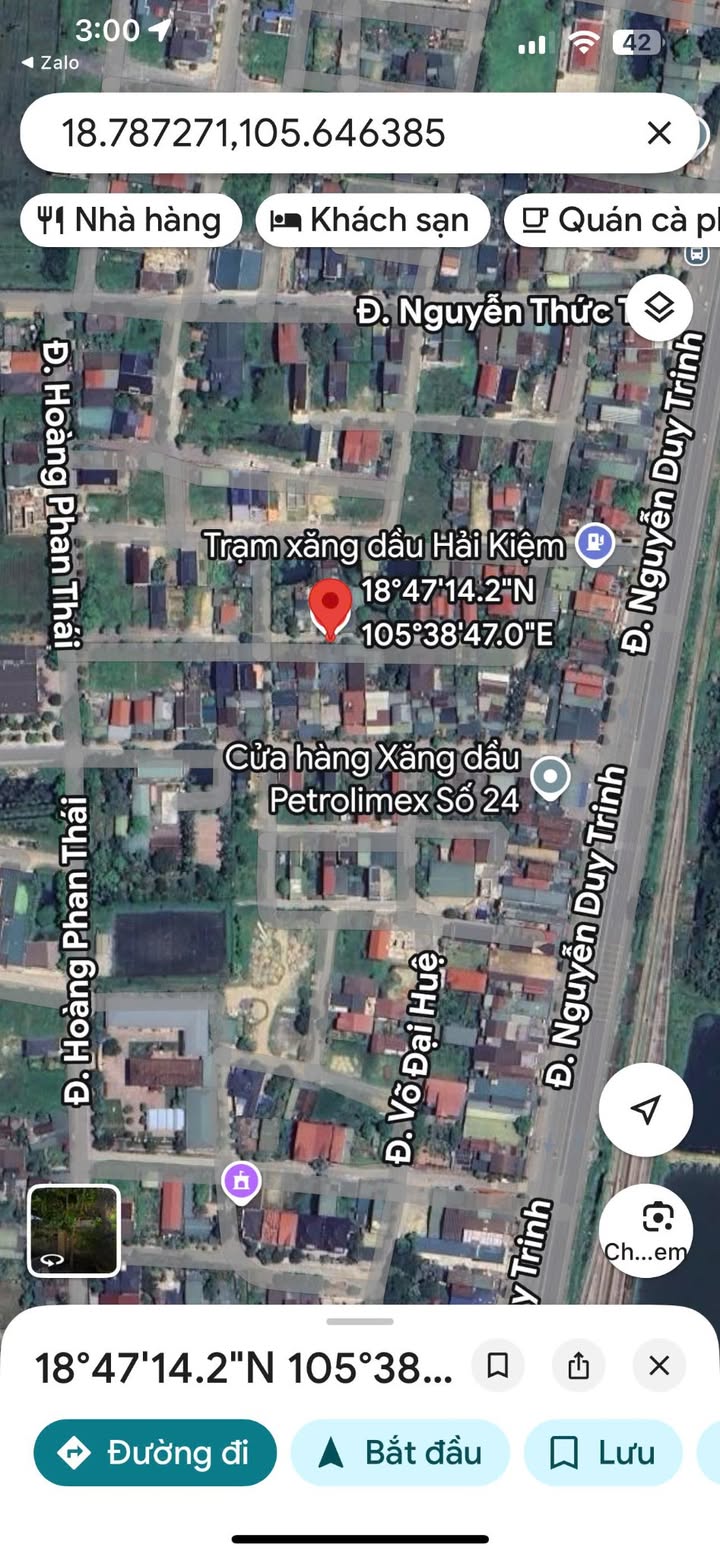The image size is (720, 1557).
Task: Center map on my location
Action: (x=646, y=1109)
